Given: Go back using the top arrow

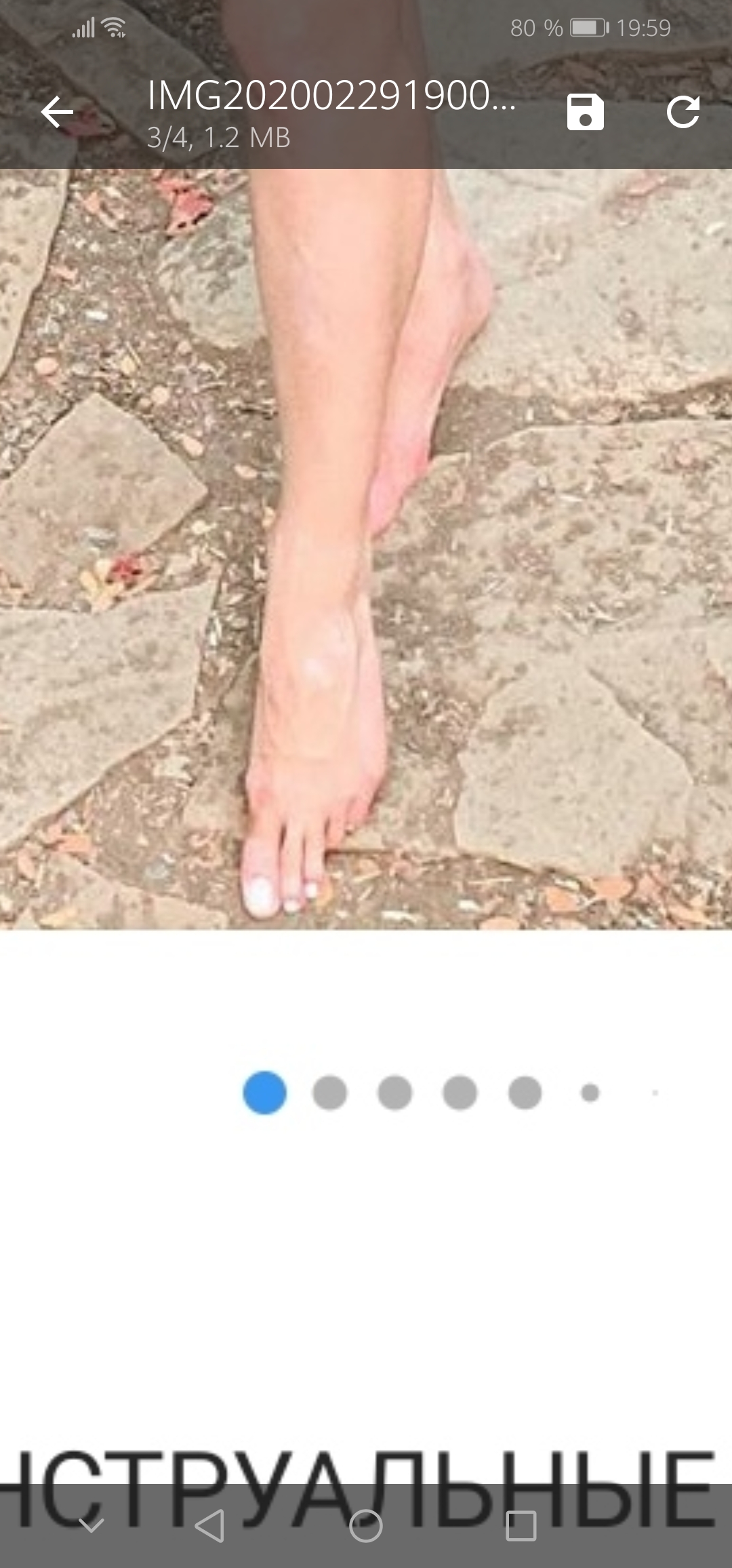Looking at the screenshot, I should pos(57,112).
